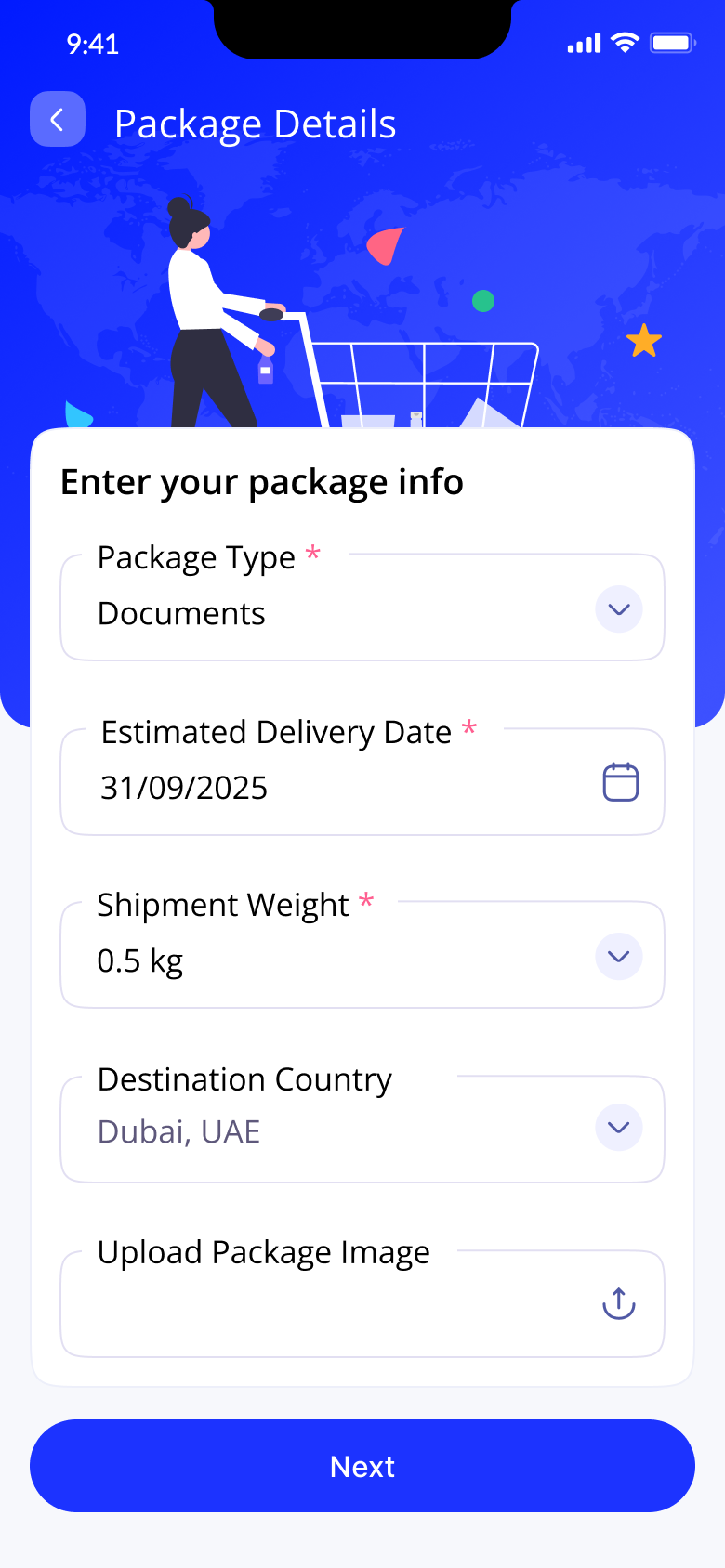Tap the Next button

(x=362, y=1466)
